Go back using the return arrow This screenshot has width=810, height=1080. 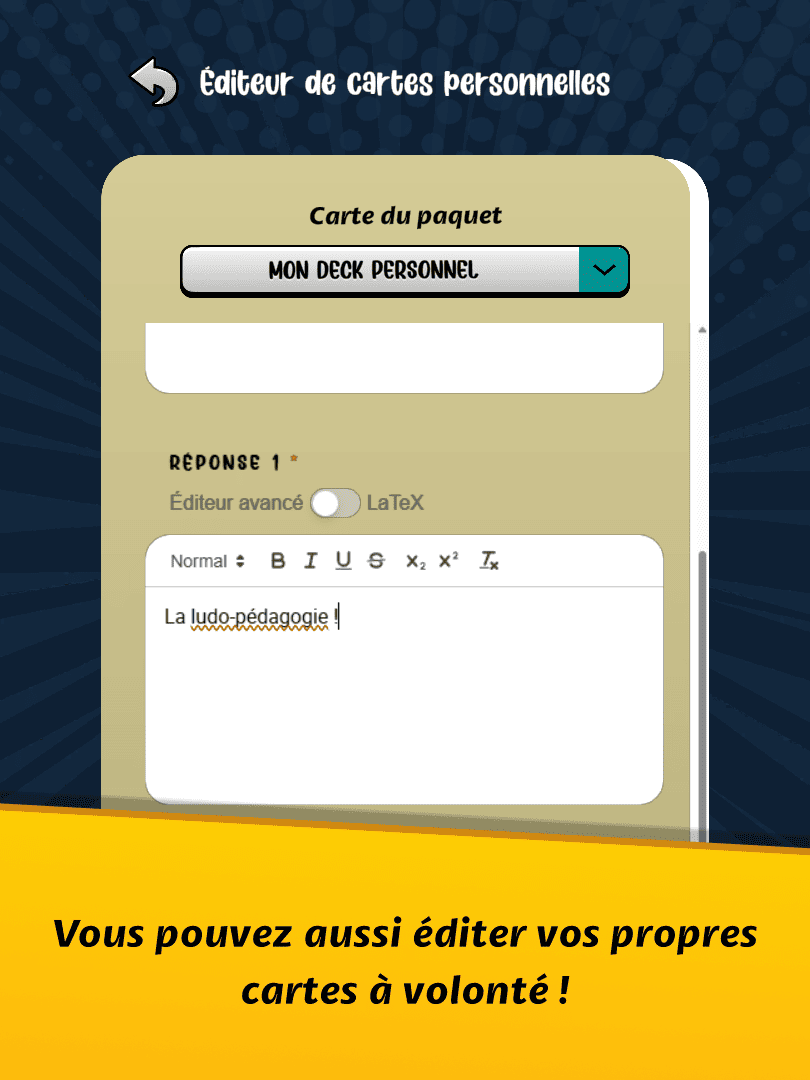point(154,83)
